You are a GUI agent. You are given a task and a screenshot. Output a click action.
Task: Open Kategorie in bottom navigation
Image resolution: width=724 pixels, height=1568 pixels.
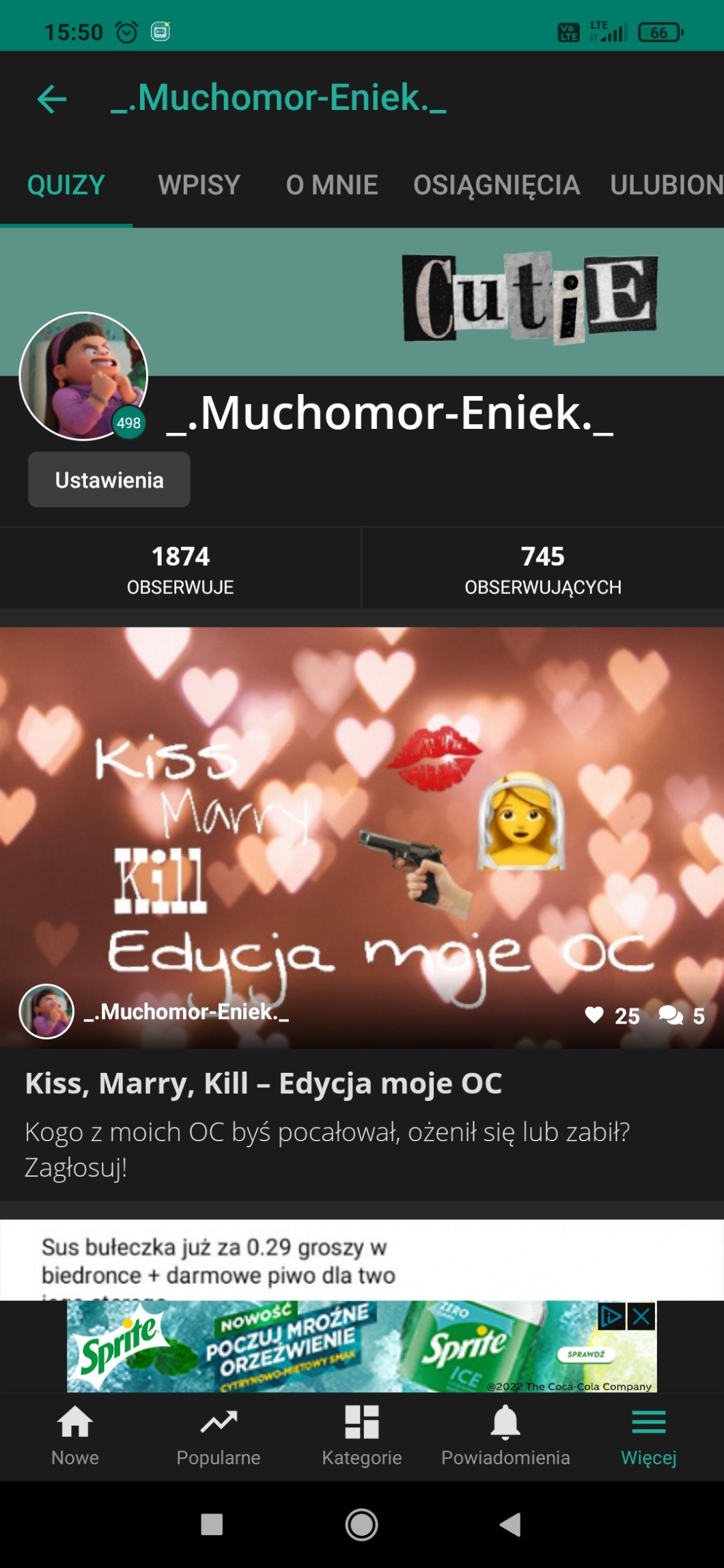pyautogui.click(x=362, y=1436)
